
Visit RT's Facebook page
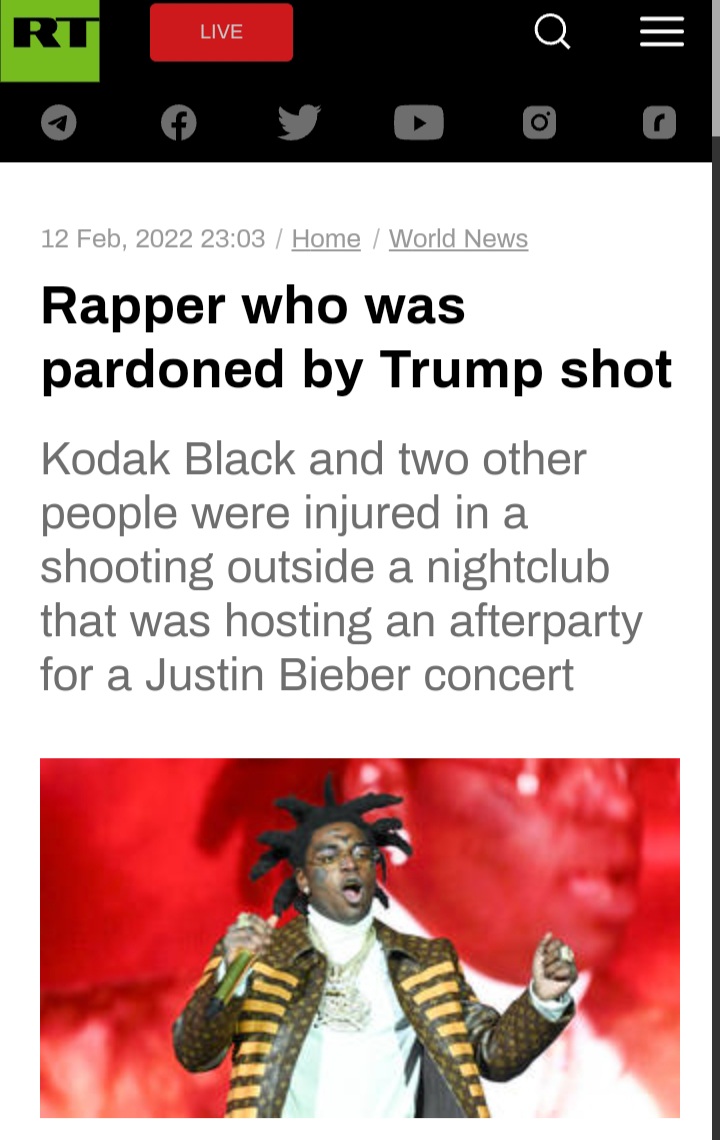tap(179, 123)
